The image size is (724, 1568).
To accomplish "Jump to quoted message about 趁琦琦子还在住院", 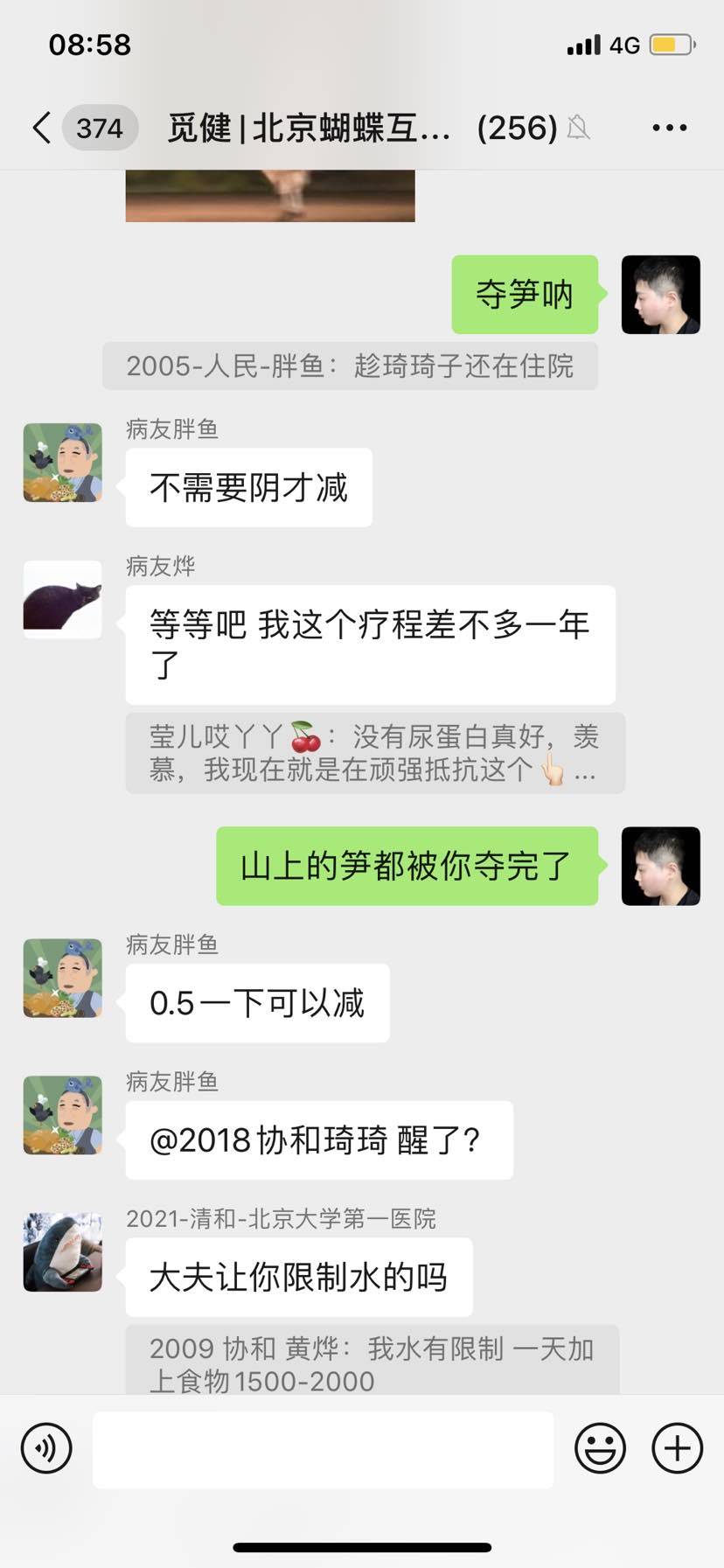I will (350, 366).
